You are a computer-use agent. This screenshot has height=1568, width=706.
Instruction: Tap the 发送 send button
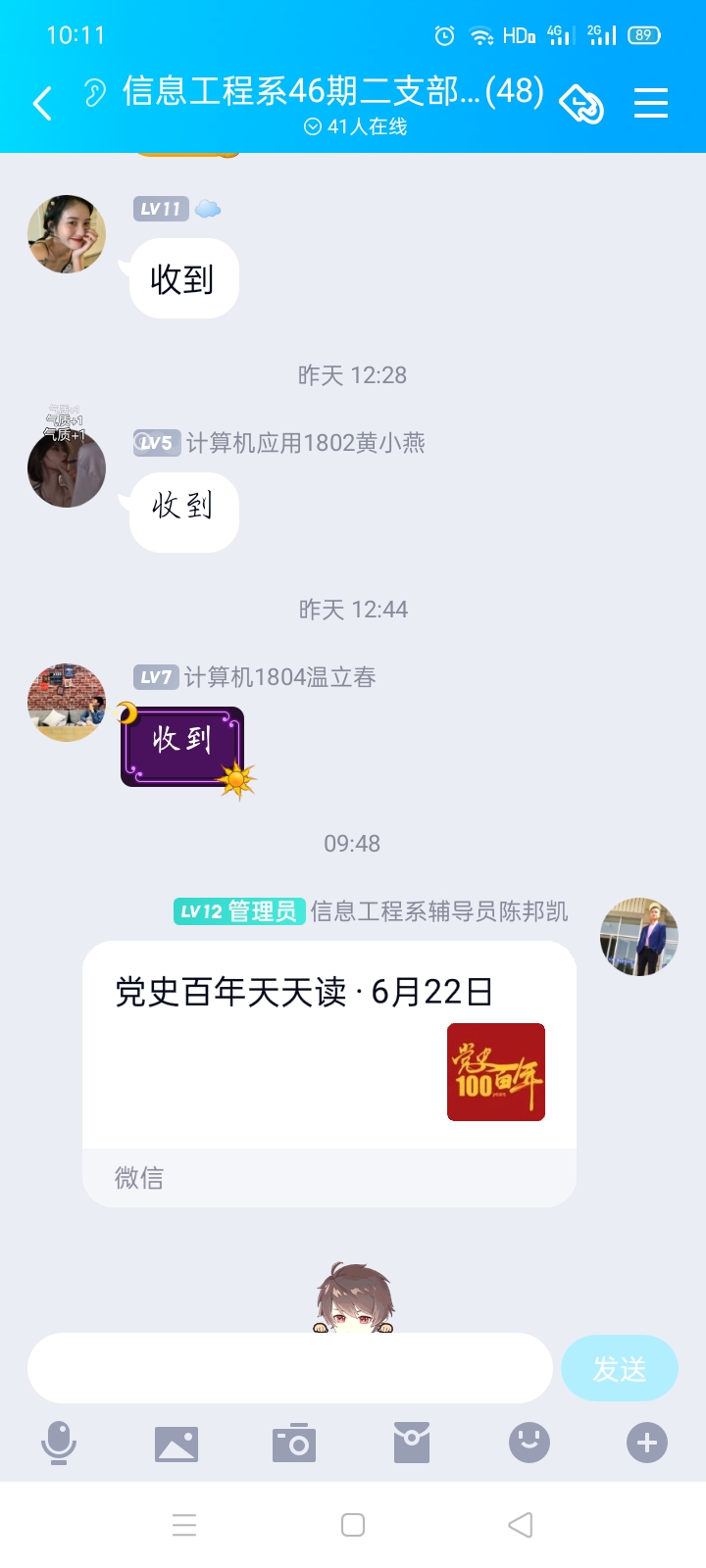619,1368
